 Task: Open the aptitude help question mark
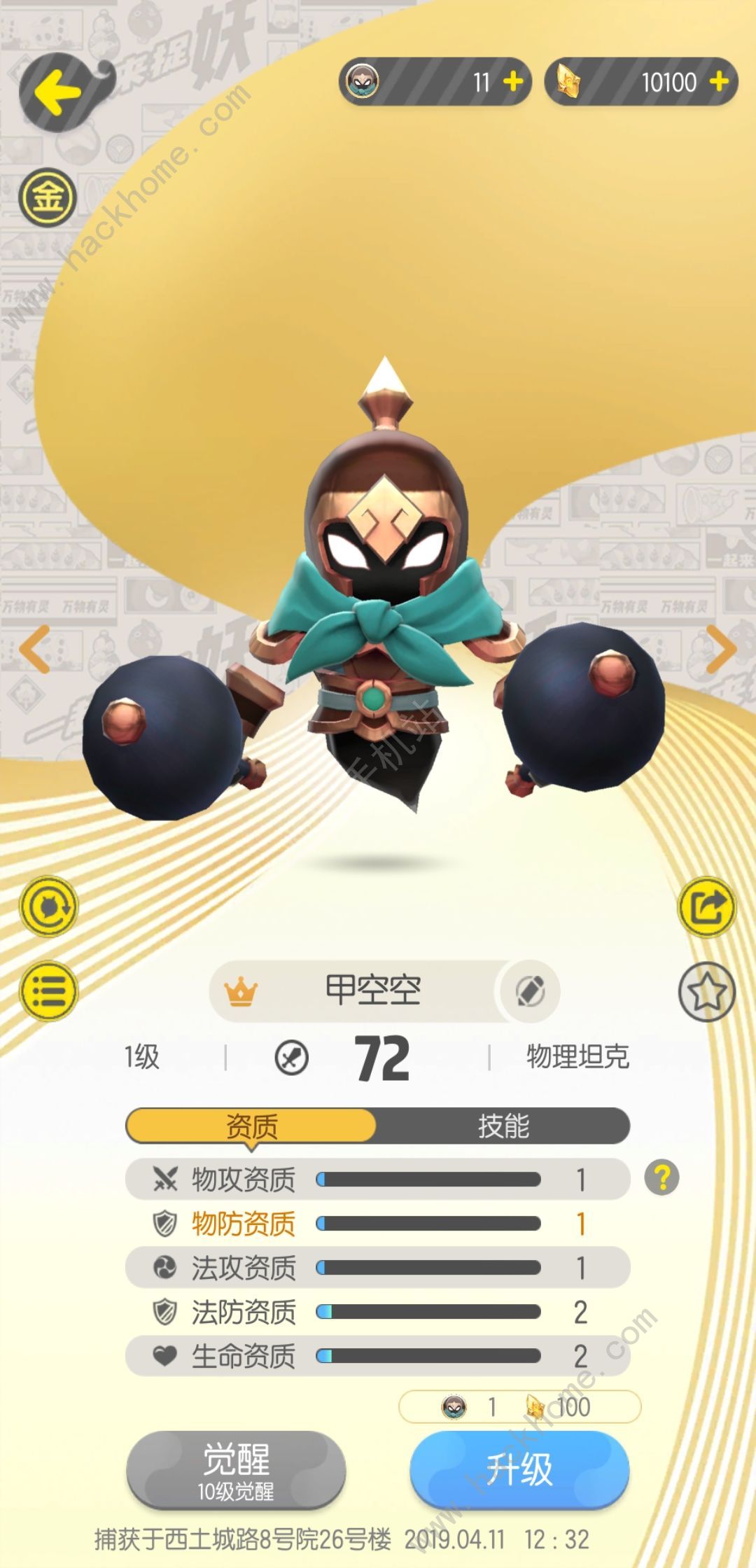pyautogui.click(x=661, y=1177)
